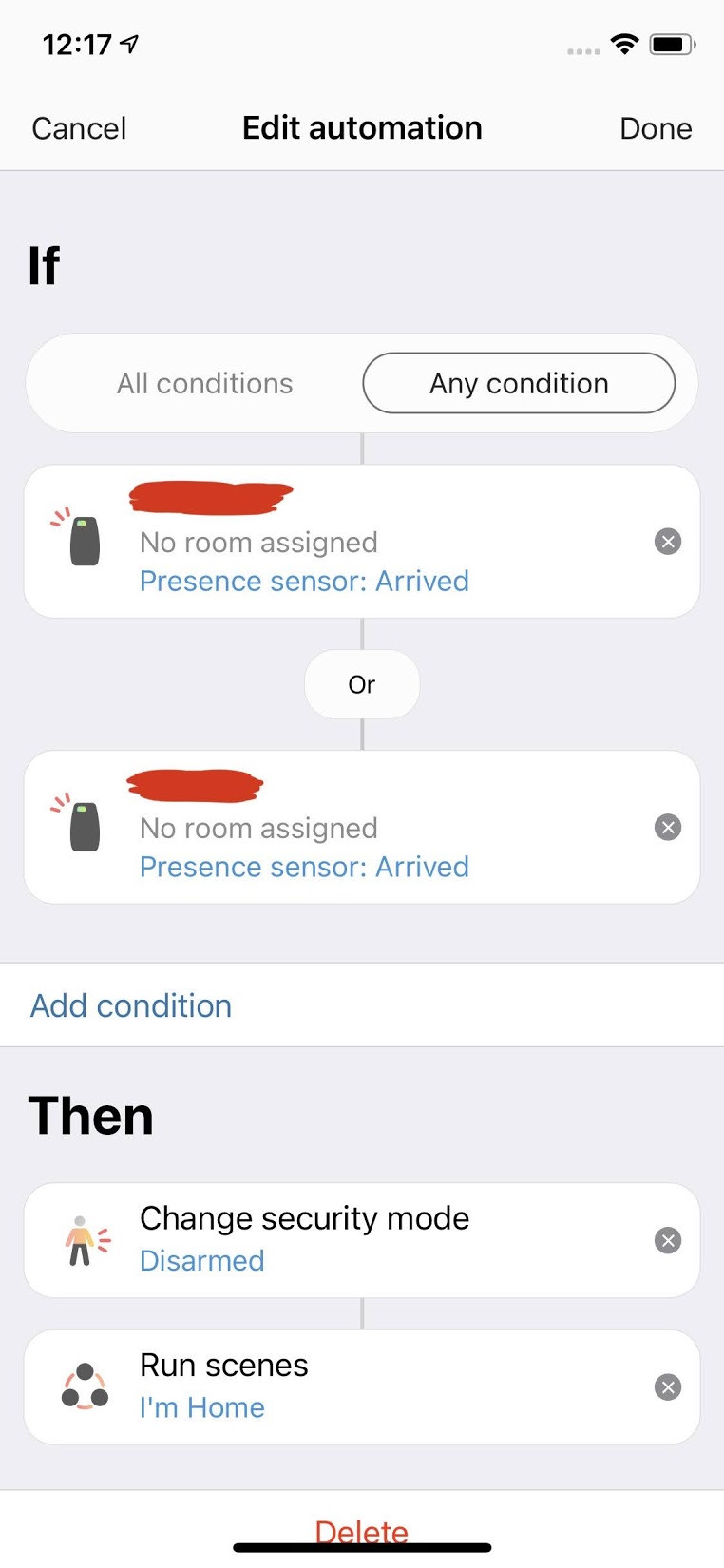Tap Add condition
The height and width of the screenshot is (1568, 724).
131,1005
